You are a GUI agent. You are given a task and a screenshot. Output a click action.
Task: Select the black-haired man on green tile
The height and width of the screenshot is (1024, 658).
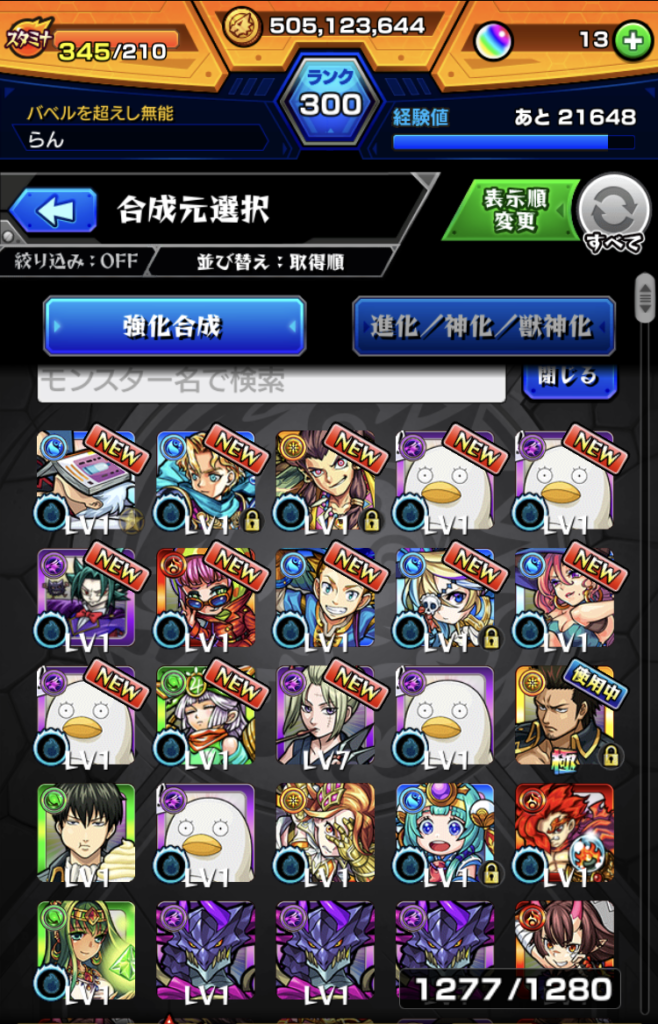[x=86, y=833]
